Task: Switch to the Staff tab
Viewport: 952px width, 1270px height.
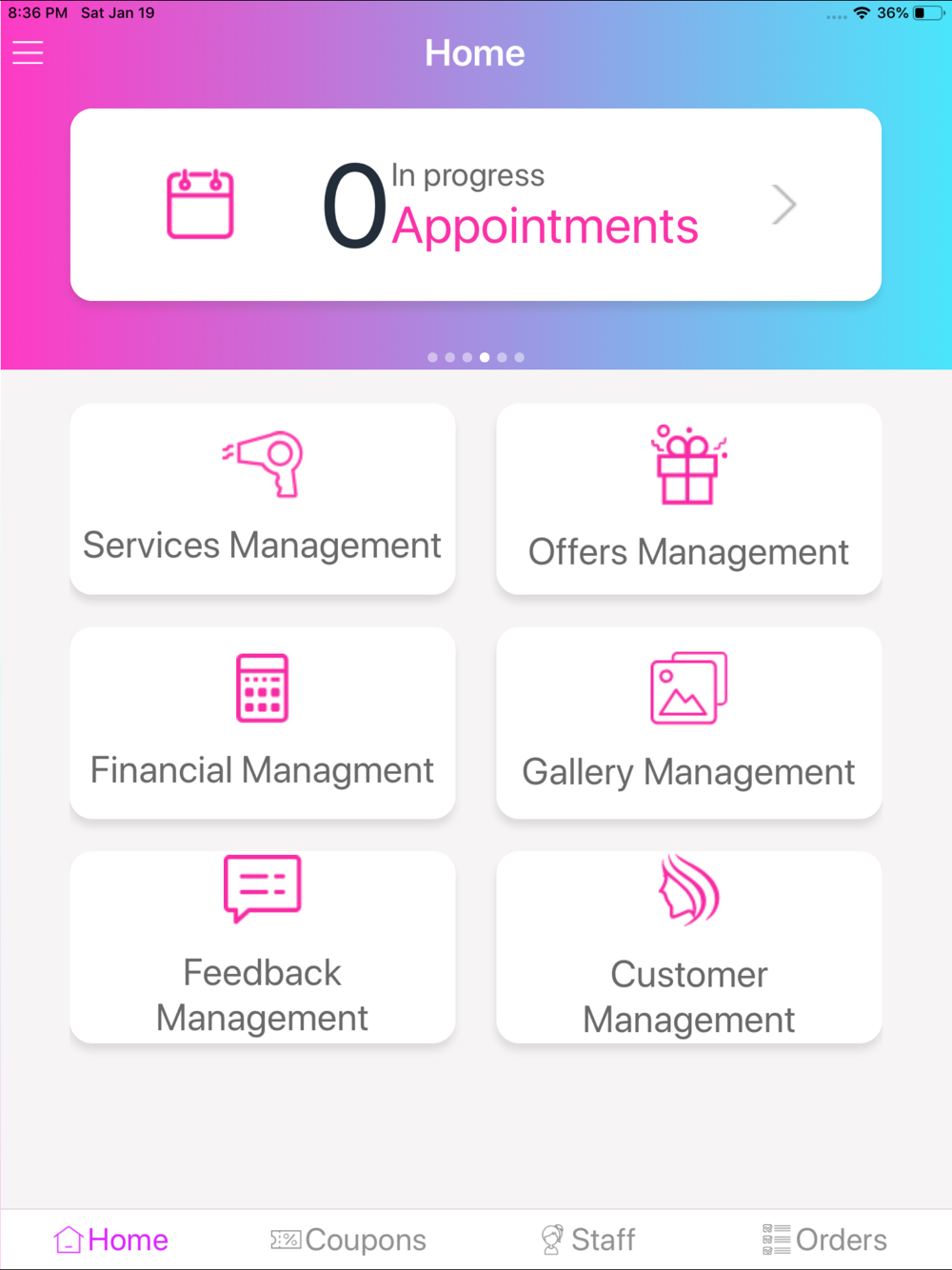Action: click(x=588, y=1240)
